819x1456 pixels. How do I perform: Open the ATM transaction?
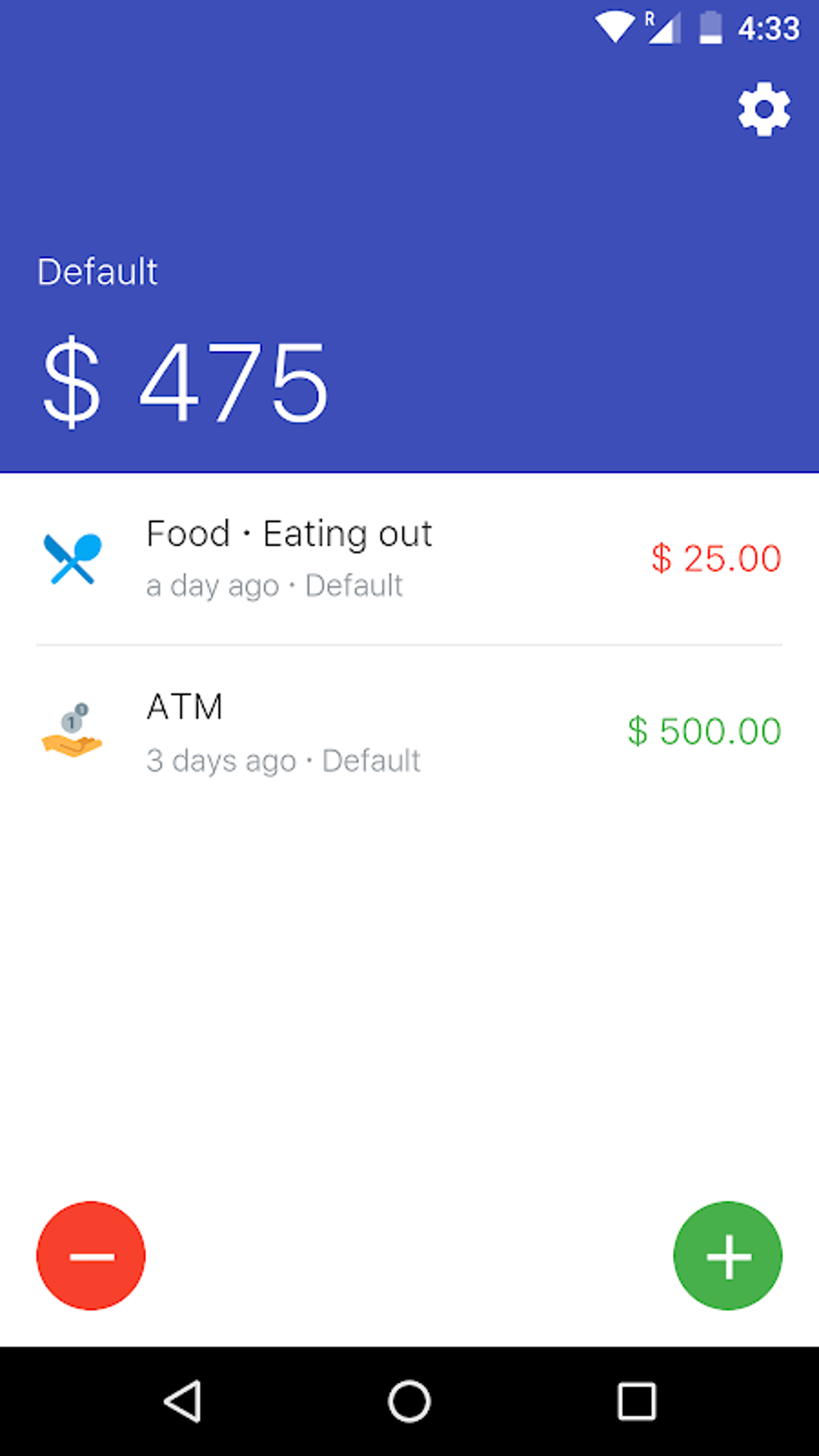click(x=409, y=732)
